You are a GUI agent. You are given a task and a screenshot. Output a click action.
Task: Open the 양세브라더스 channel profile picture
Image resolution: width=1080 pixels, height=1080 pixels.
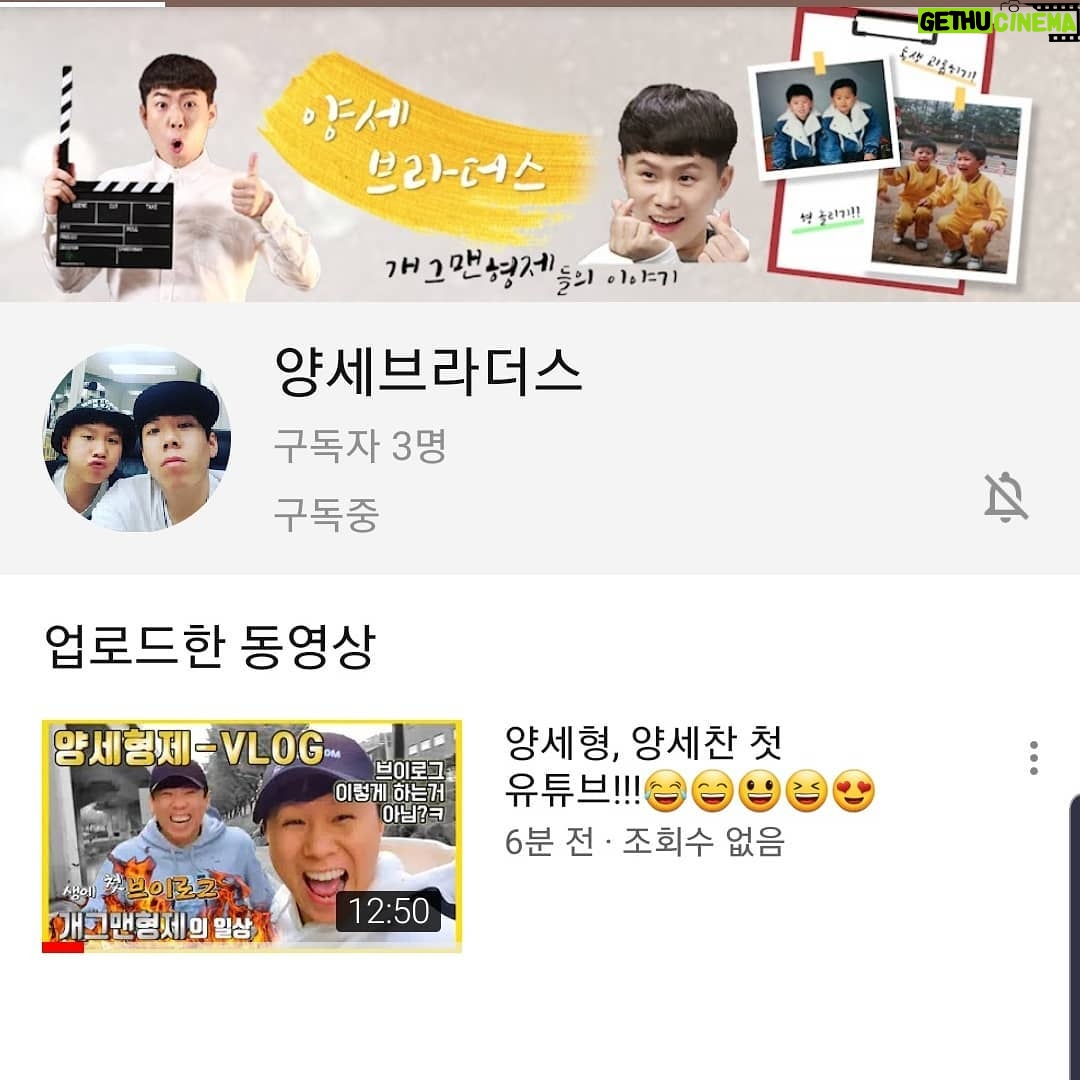tap(136, 439)
